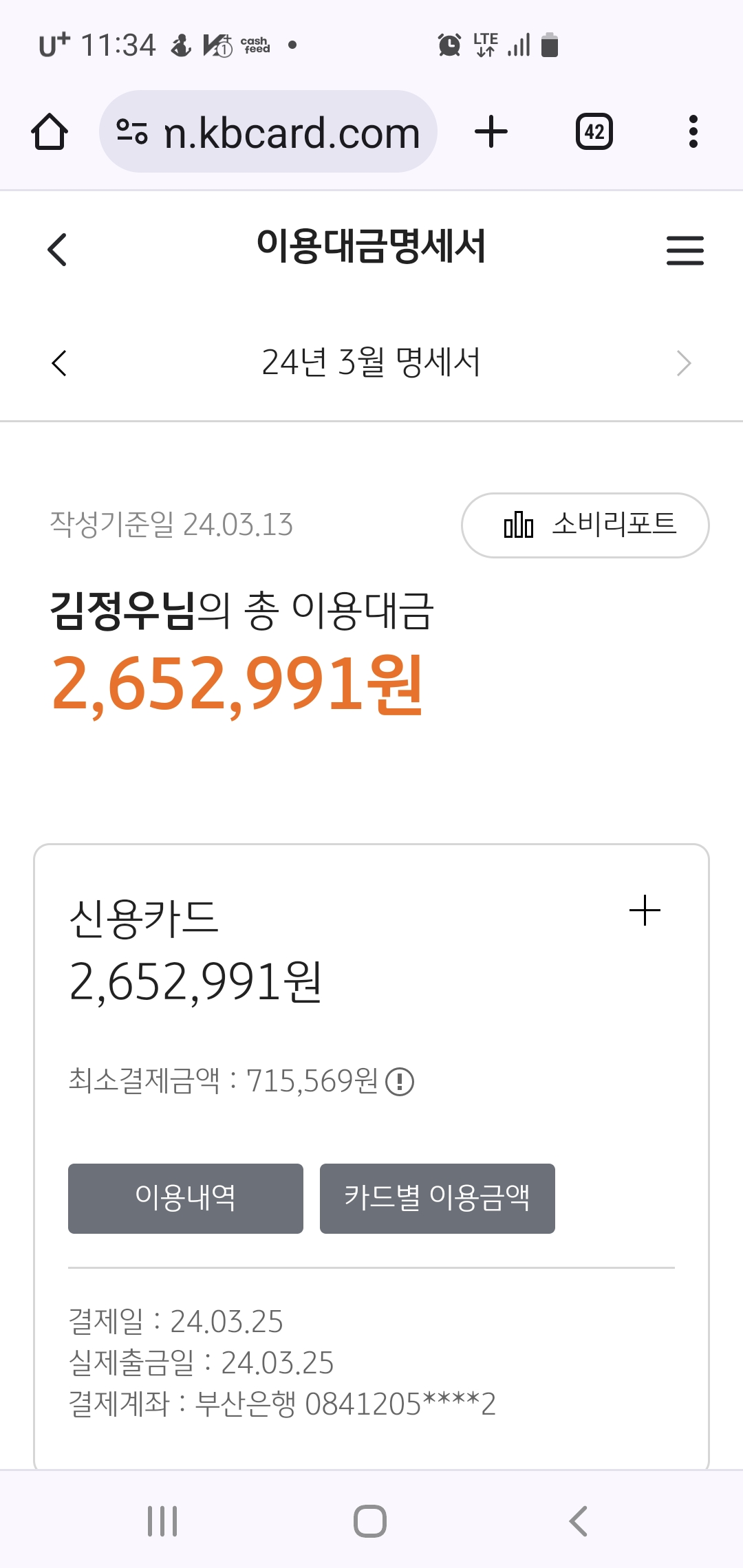Image resolution: width=743 pixels, height=1568 pixels.
Task: View 이용내역 details
Action: (x=186, y=1198)
